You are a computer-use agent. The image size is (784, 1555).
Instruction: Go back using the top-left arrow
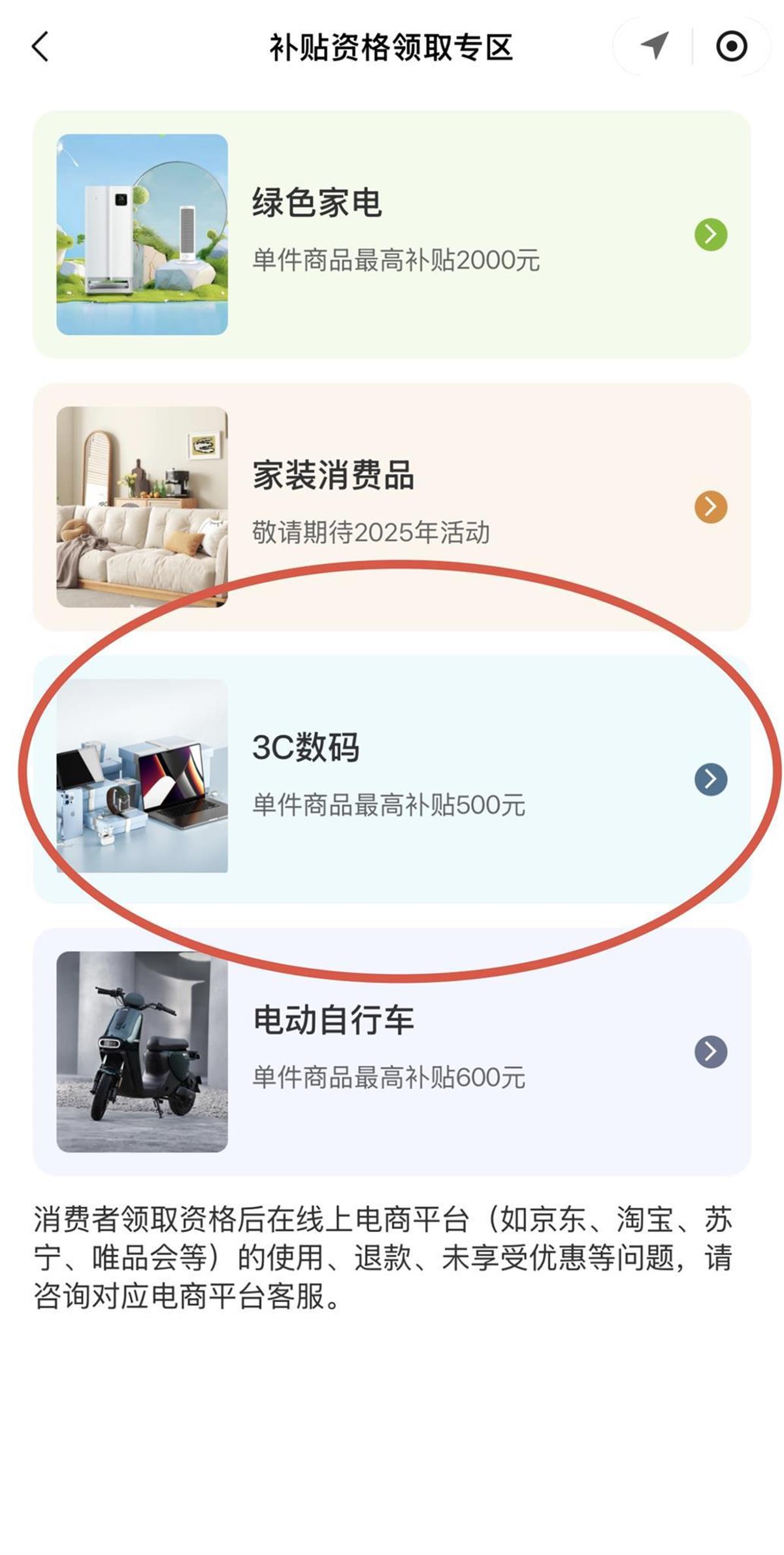click(41, 47)
